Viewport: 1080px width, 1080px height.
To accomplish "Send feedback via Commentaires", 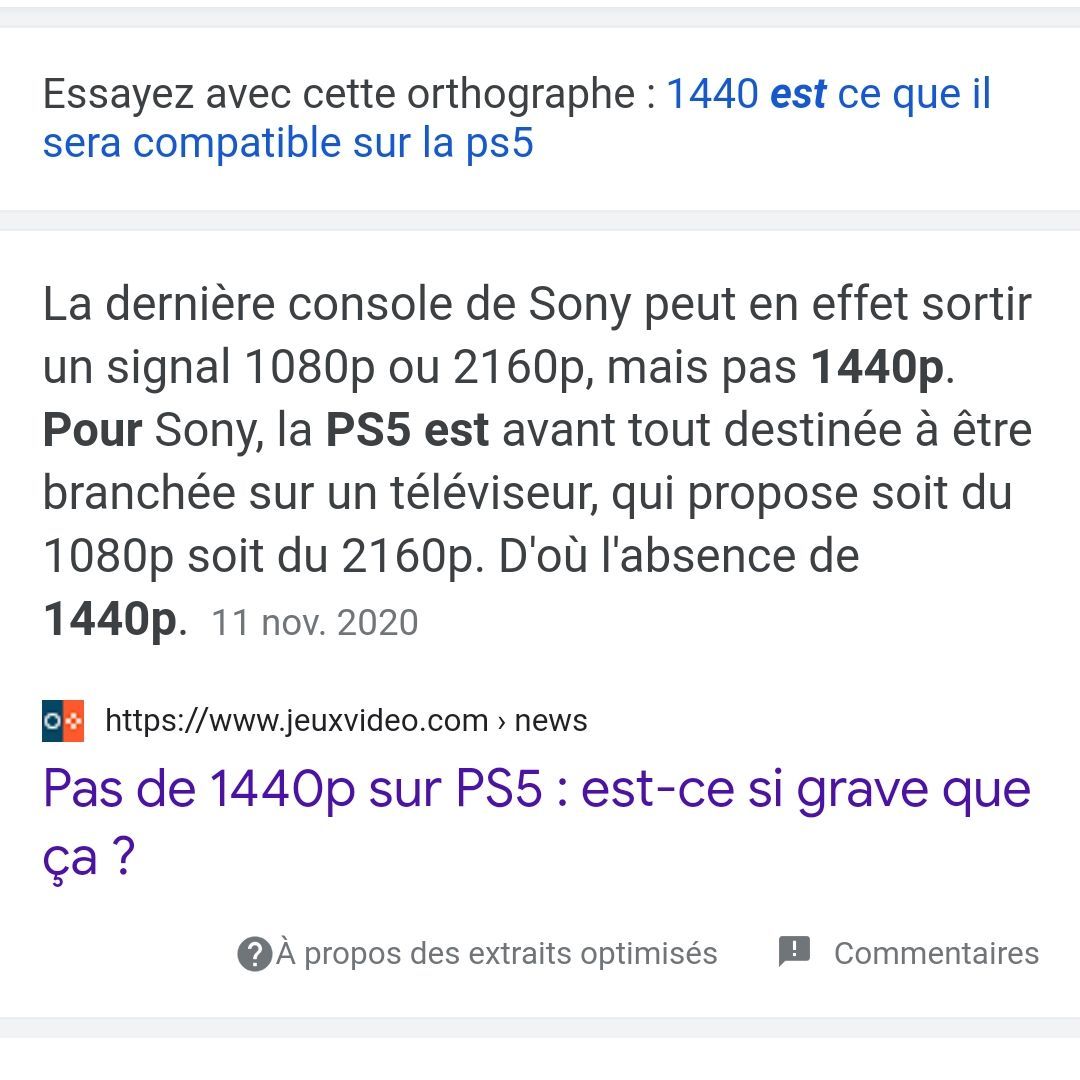I will click(908, 953).
